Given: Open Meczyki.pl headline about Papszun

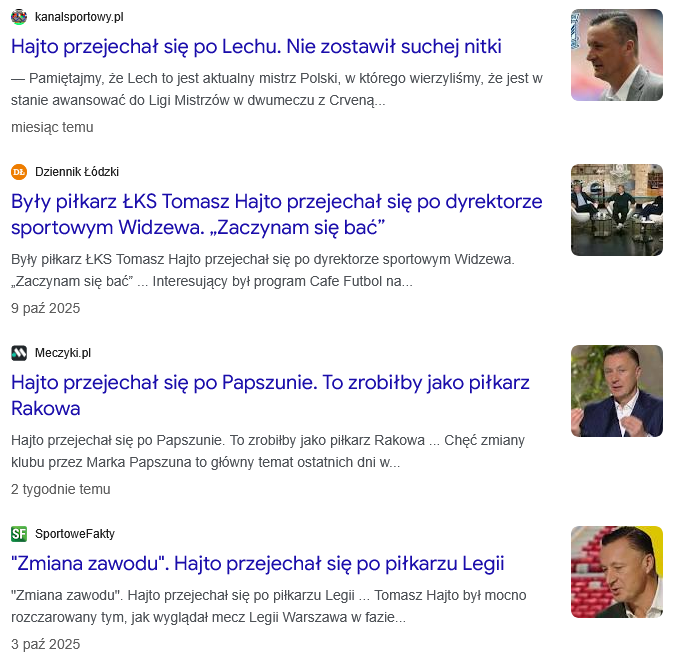Looking at the screenshot, I should click(270, 395).
